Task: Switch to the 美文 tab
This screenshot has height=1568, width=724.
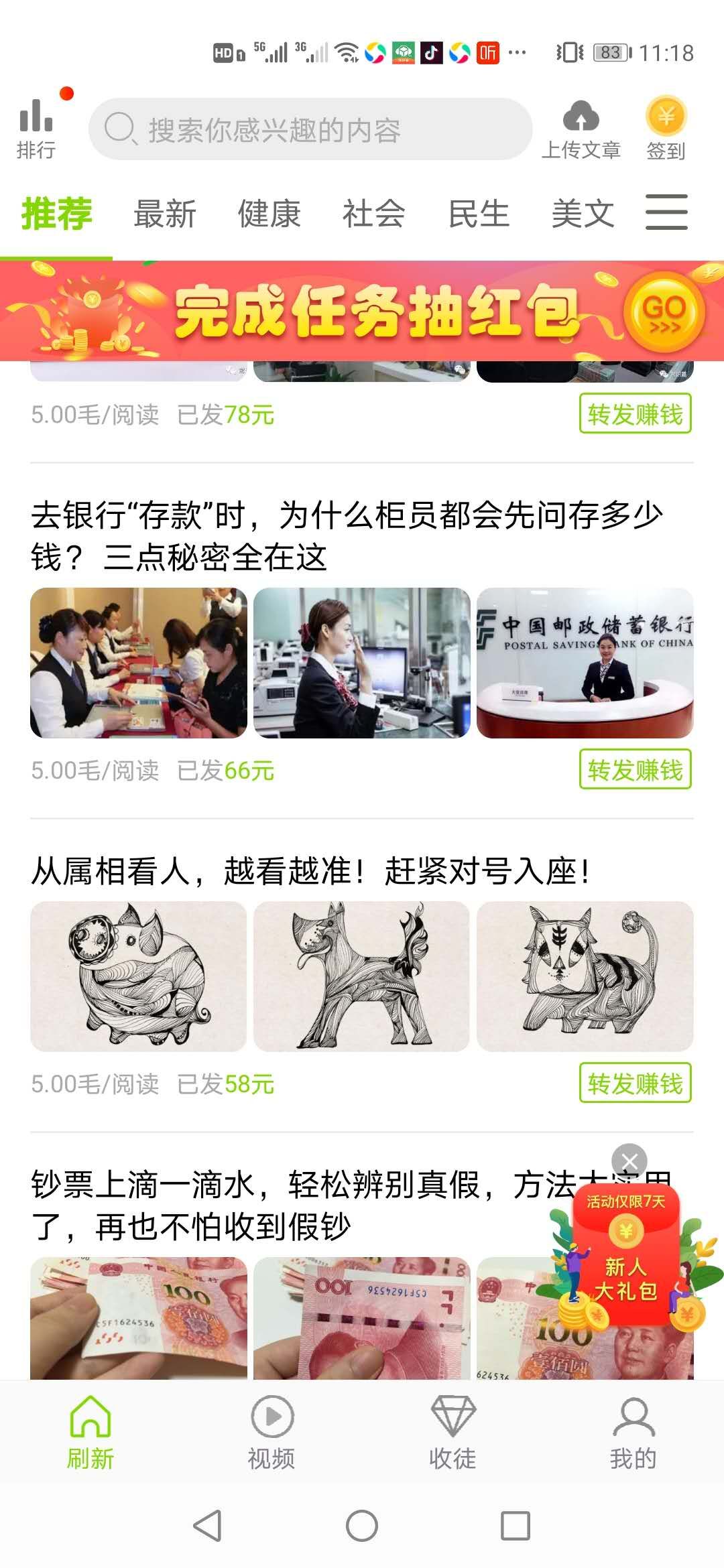Action: (583, 213)
